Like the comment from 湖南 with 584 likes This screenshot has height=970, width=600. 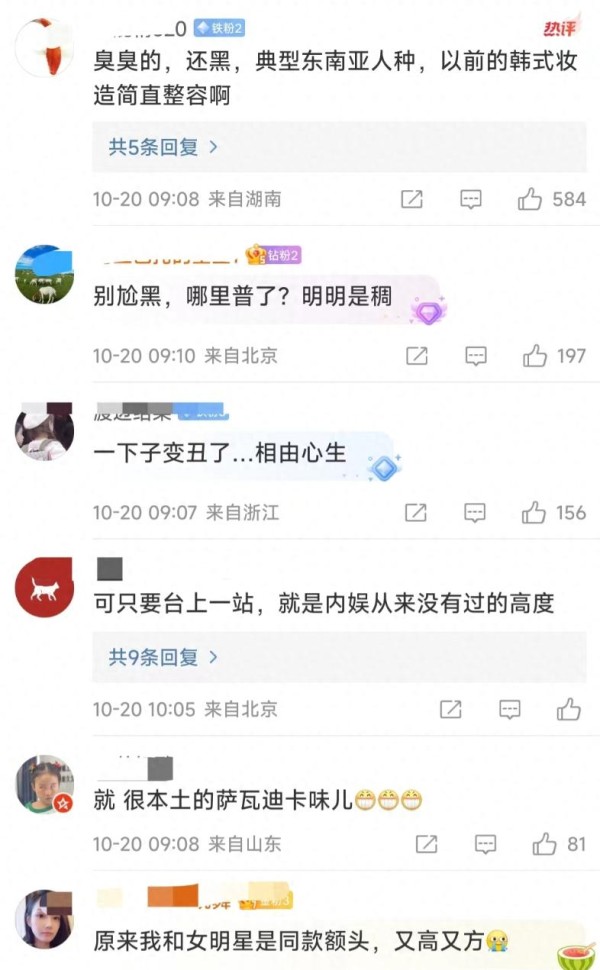tap(529, 199)
